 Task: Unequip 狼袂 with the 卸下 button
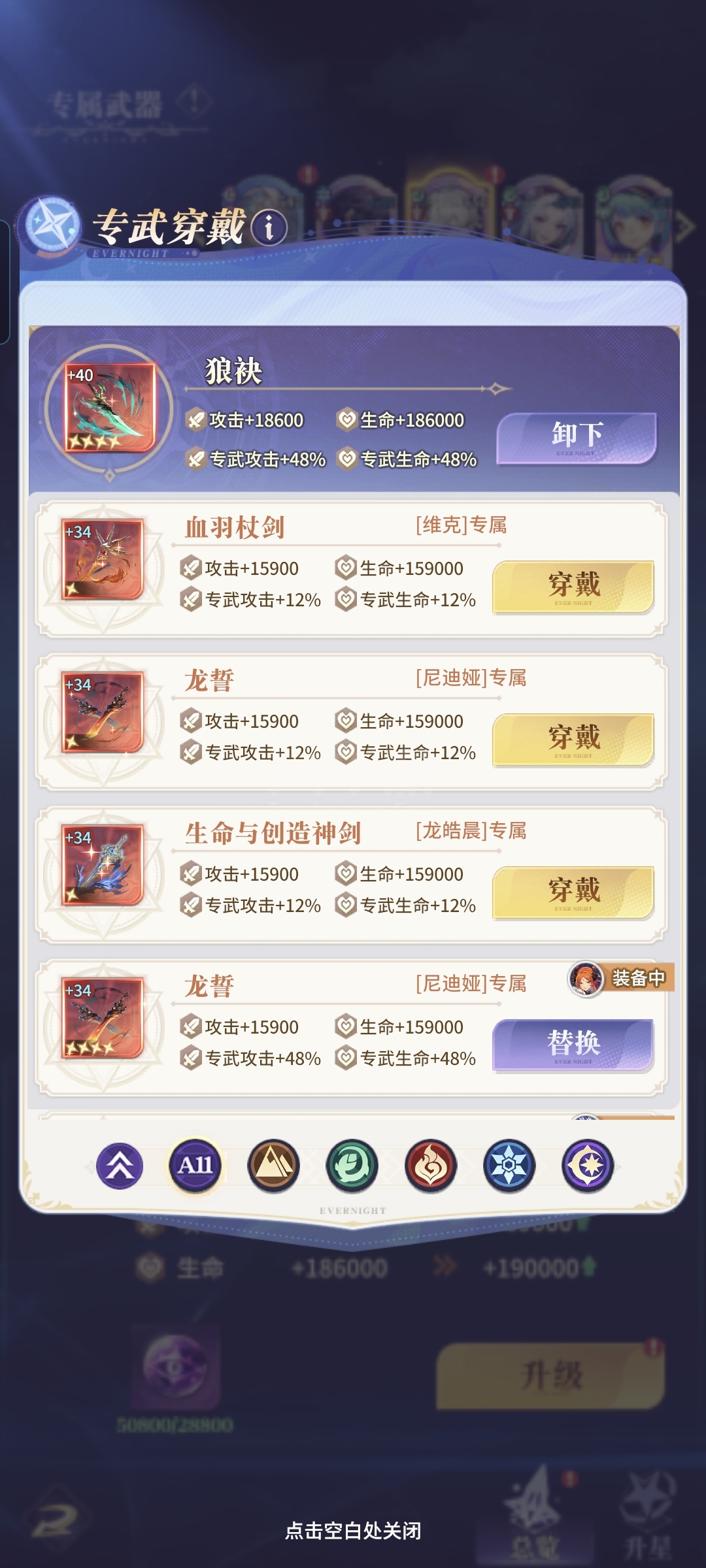tap(577, 438)
